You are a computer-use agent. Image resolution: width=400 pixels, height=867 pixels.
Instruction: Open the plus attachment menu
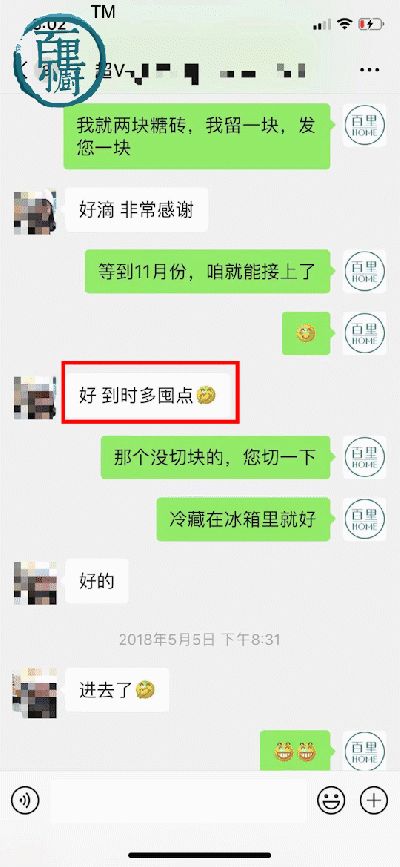click(x=374, y=800)
